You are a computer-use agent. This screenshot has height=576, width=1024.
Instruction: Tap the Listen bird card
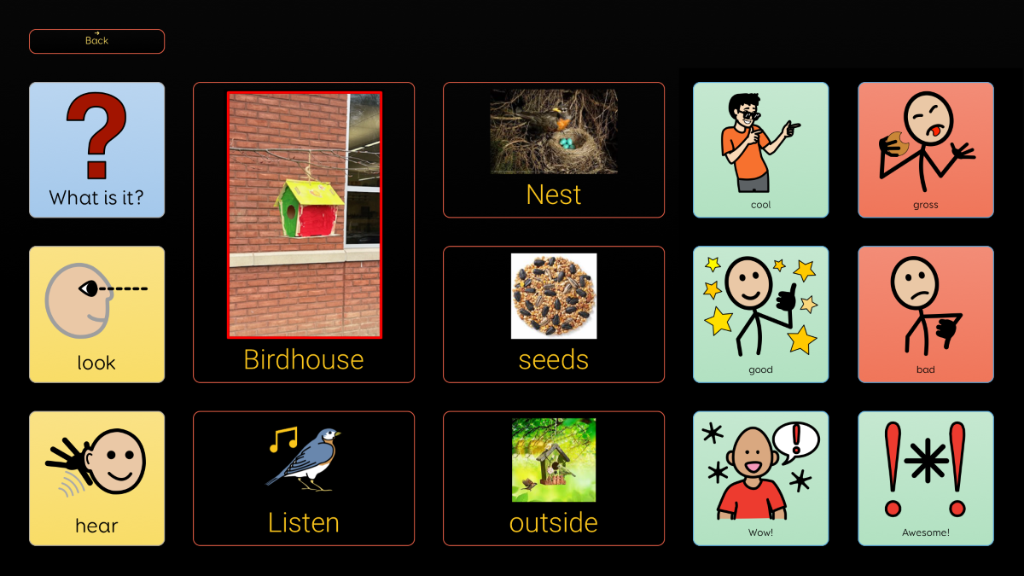[x=304, y=478]
